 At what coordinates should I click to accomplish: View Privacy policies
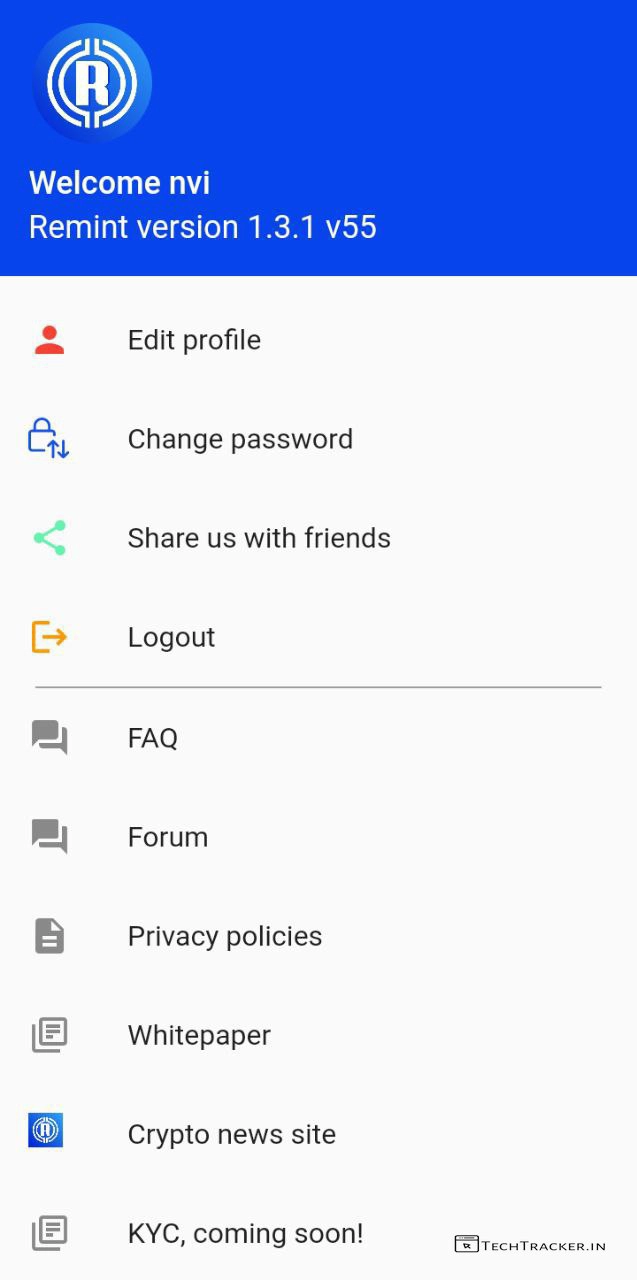pyautogui.click(x=225, y=936)
